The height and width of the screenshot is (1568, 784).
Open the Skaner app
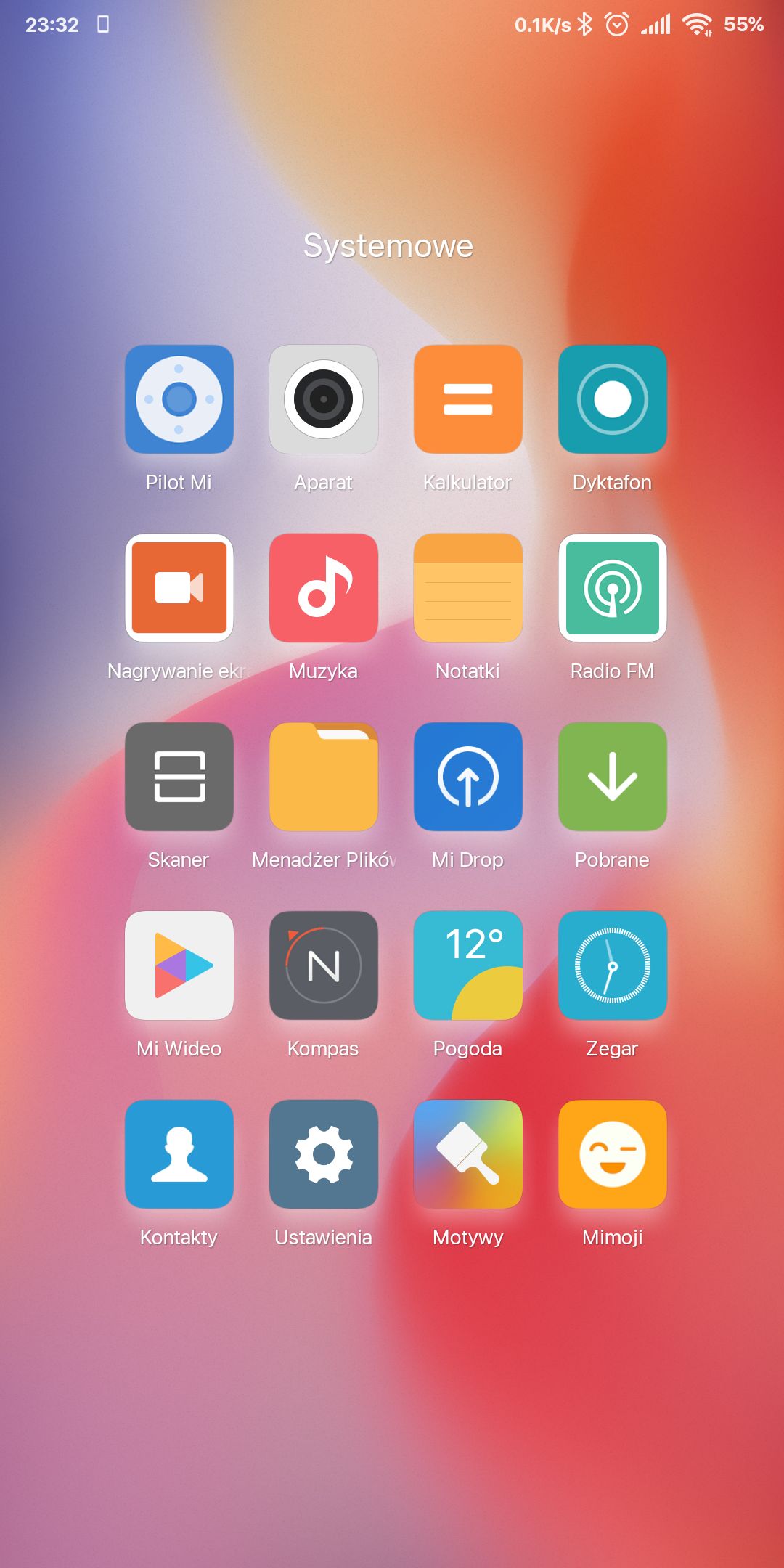click(179, 777)
